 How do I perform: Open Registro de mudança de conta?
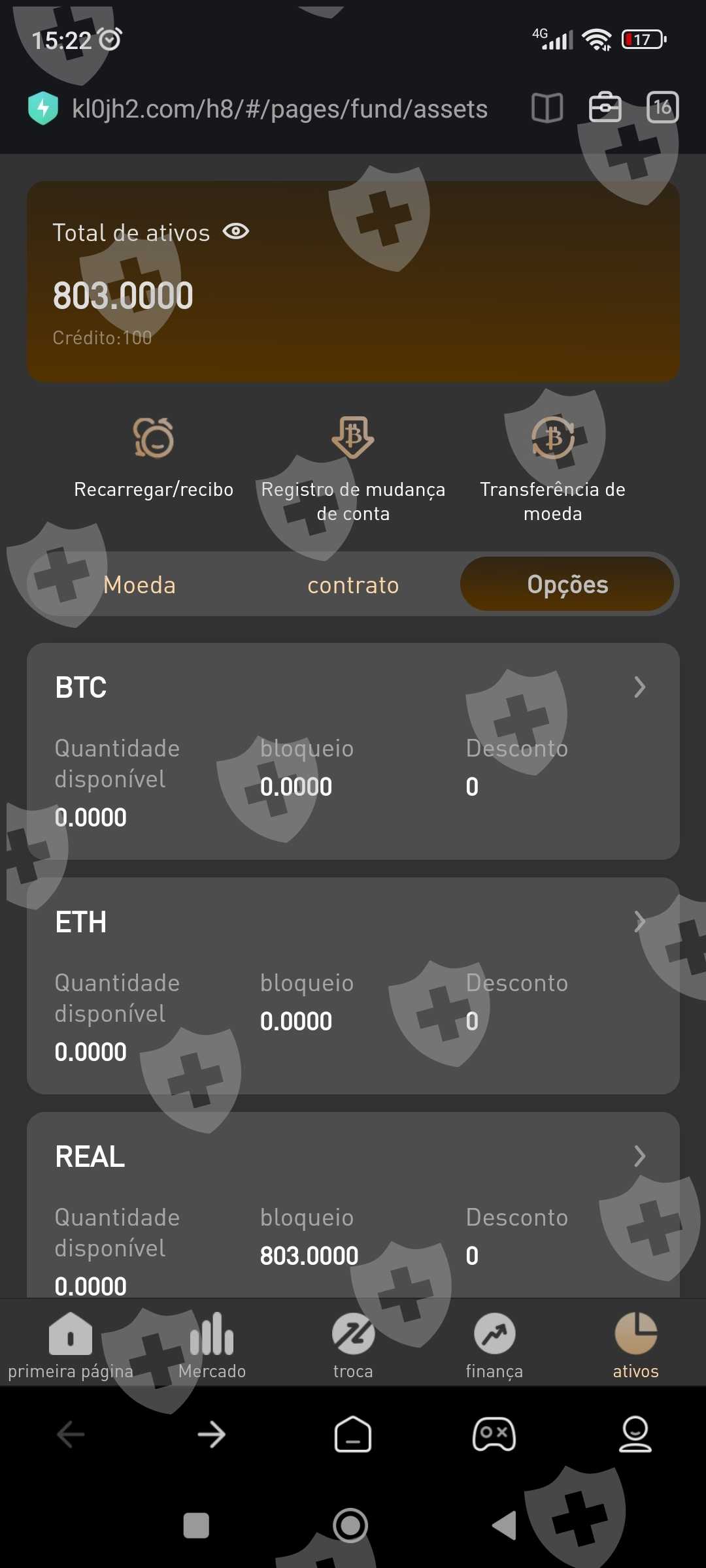[353, 467]
